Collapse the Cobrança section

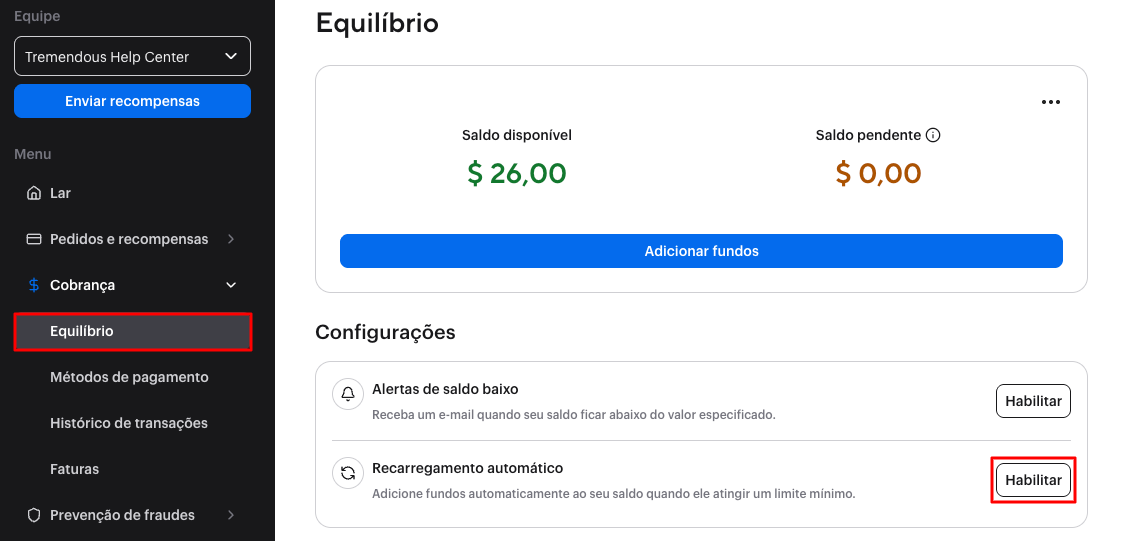tap(231, 285)
